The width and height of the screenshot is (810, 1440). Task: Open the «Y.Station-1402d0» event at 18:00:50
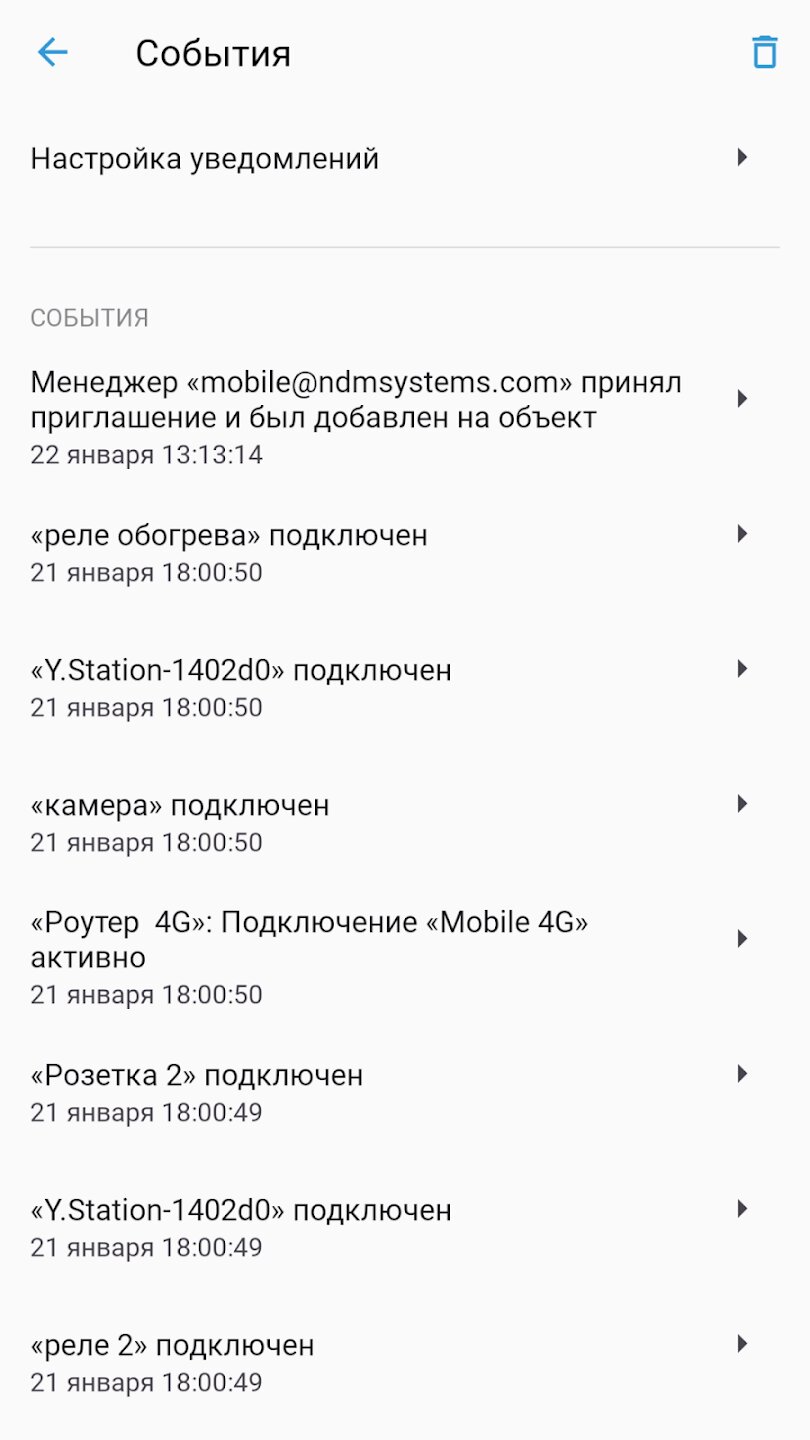405,688
